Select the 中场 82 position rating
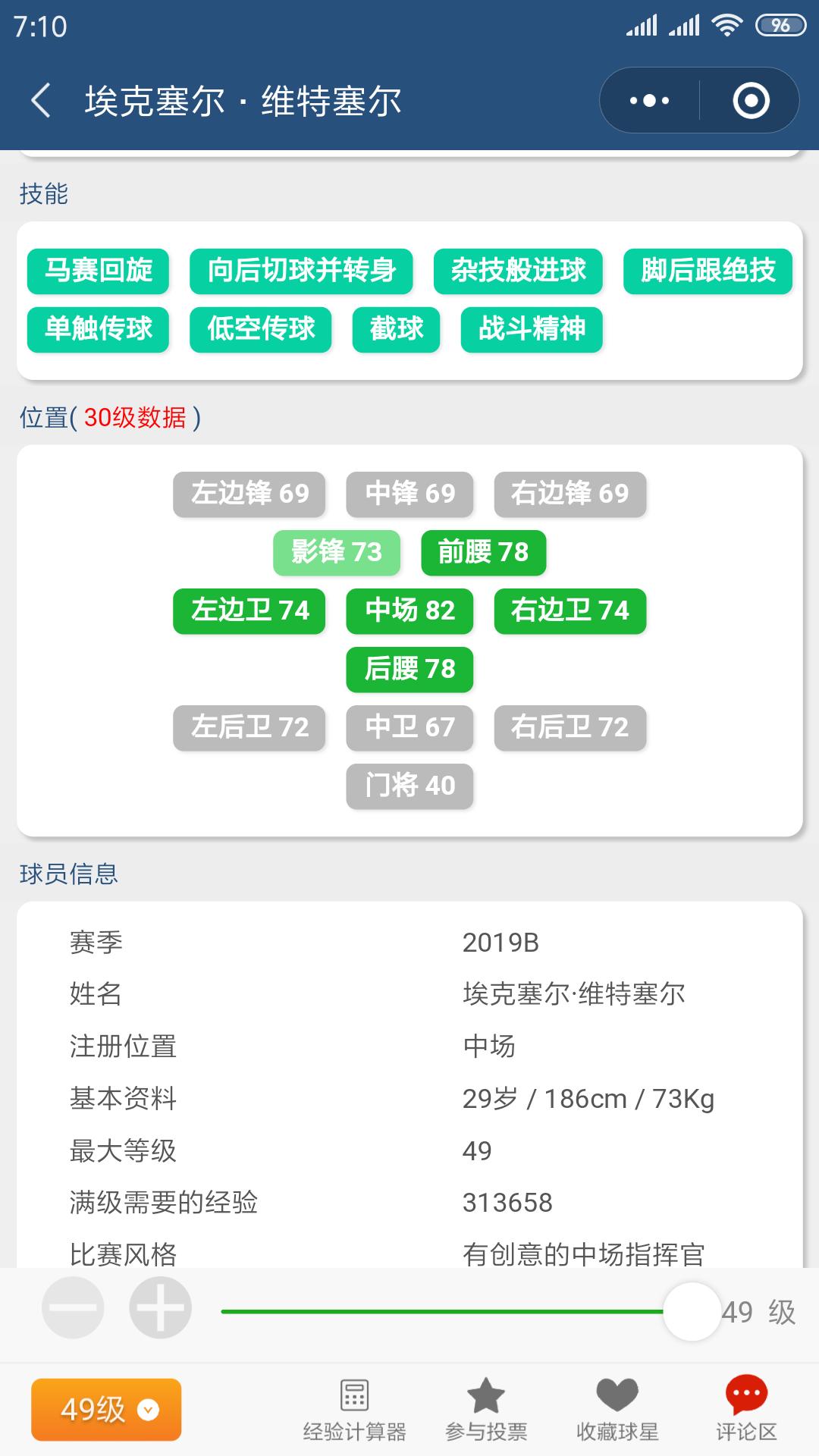Viewport: 819px width, 1456px height. point(409,610)
